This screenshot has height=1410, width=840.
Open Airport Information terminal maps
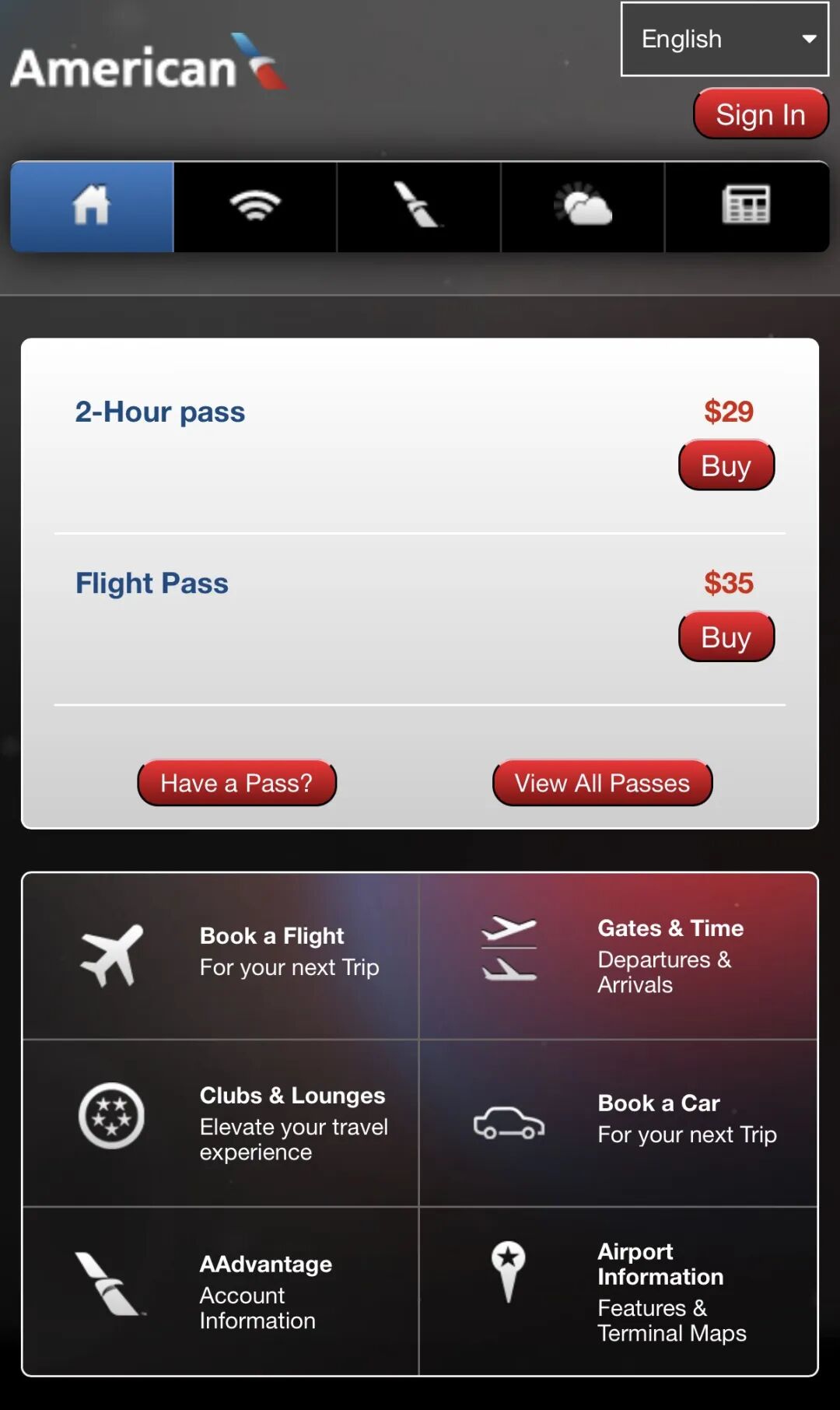[618, 1292]
